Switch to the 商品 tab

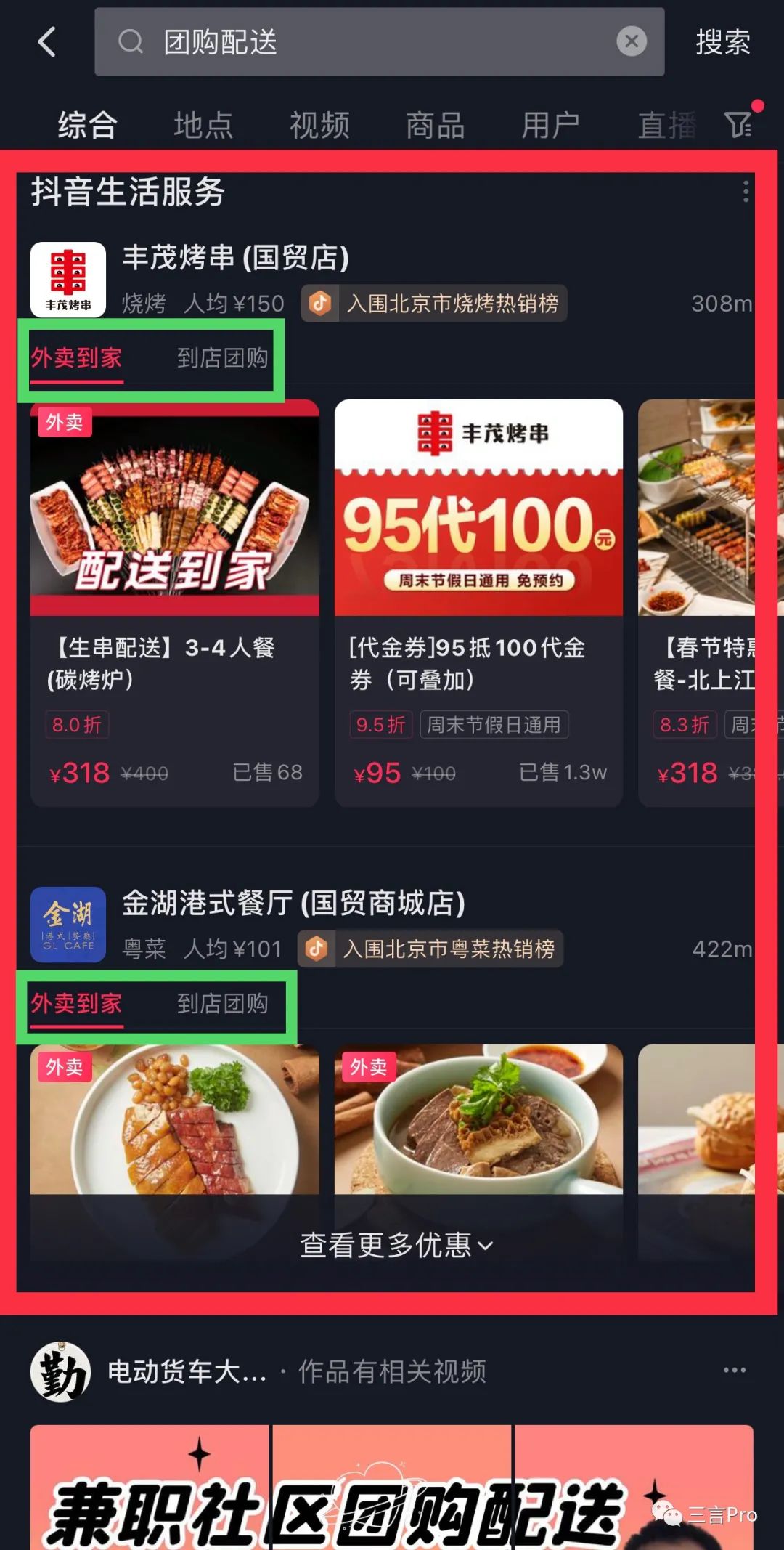435,125
